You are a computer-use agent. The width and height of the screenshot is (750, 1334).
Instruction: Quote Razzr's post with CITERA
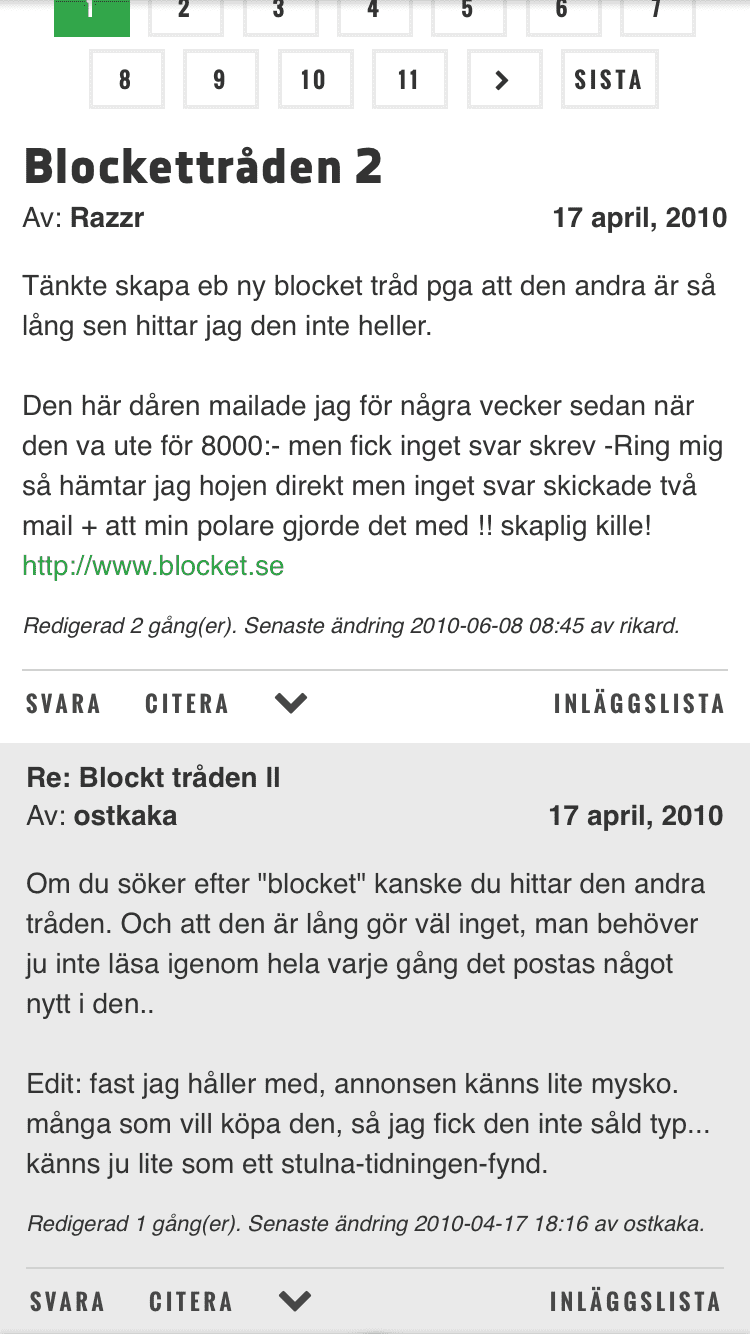(x=187, y=704)
